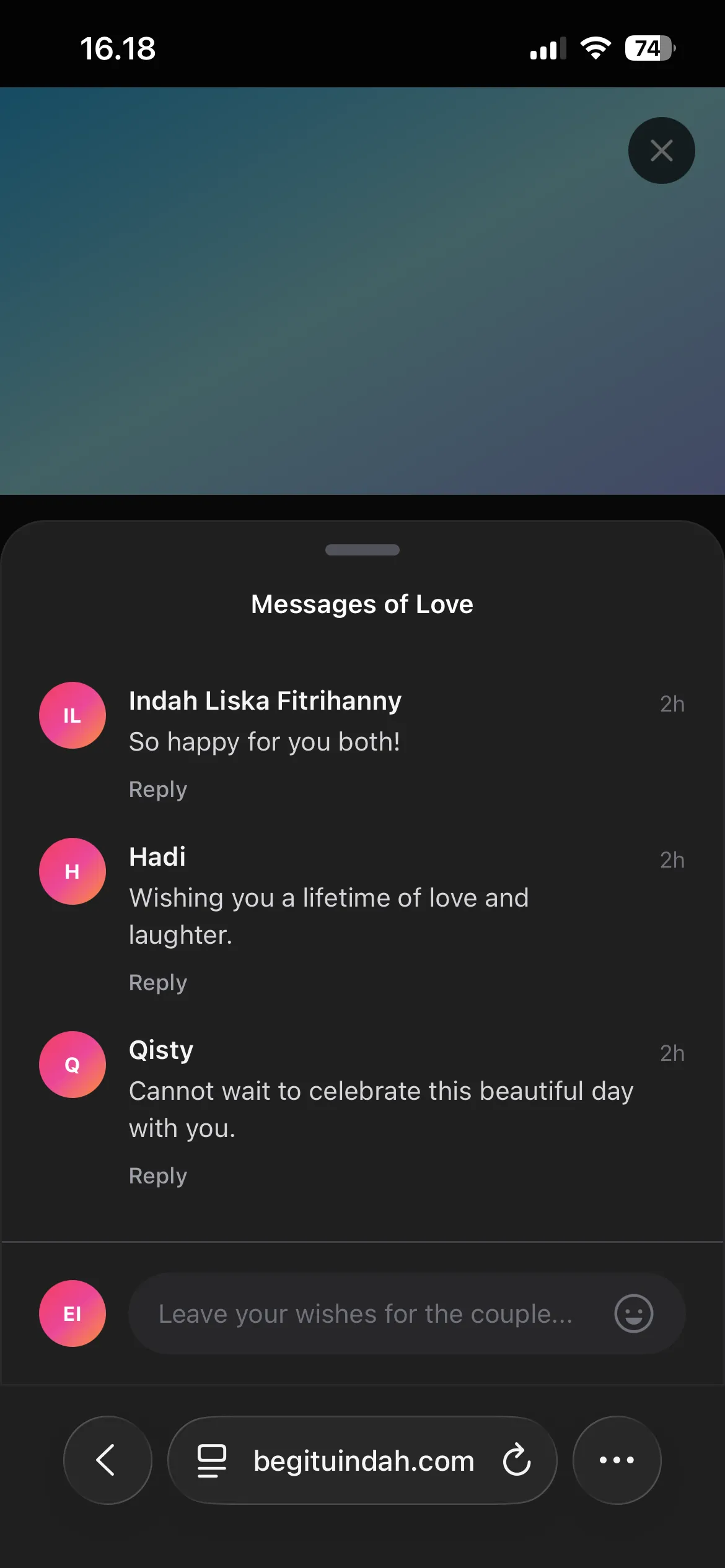725x1568 pixels.
Task: Reply to Indah Liska Fitrihanny's message
Action: (x=158, y=790)
